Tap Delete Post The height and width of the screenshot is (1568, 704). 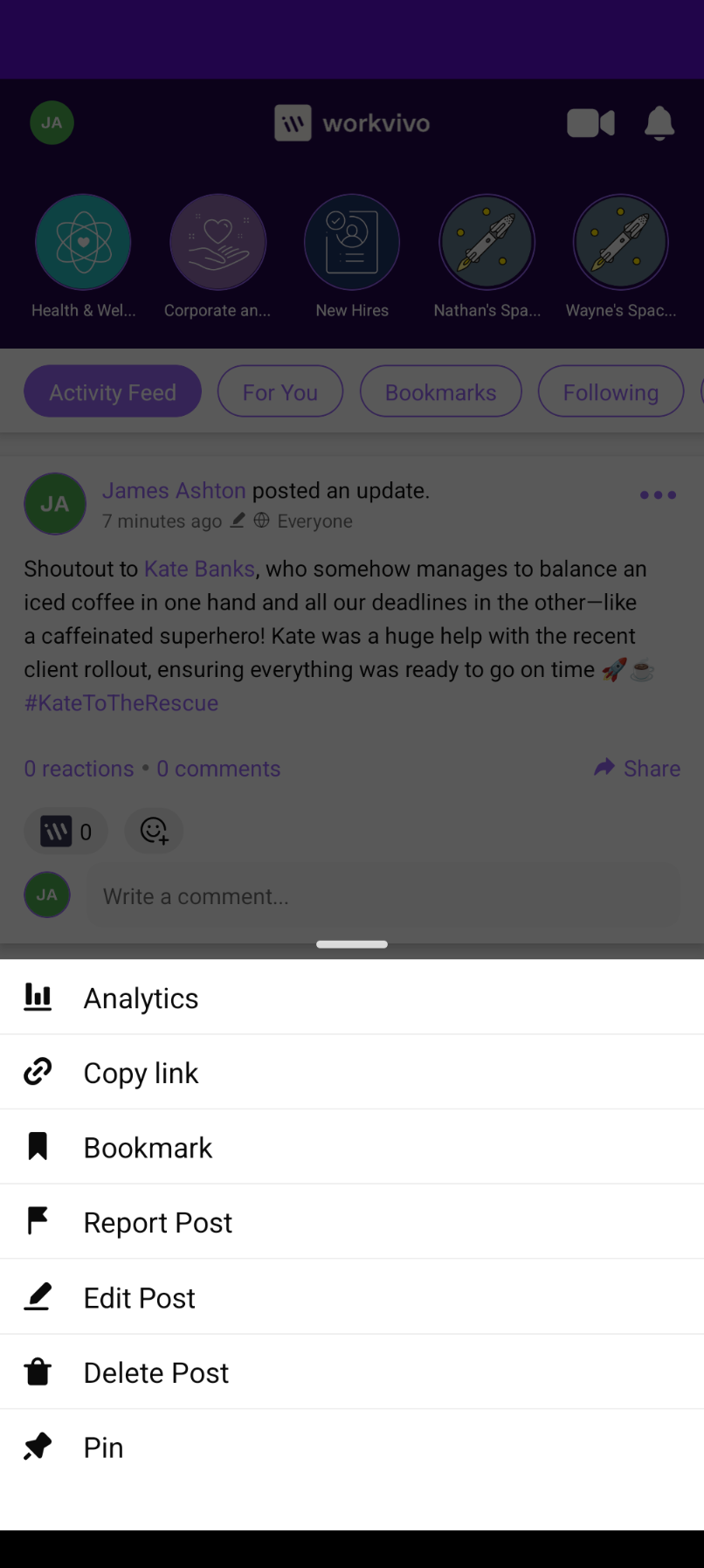tap(155, 1373)
